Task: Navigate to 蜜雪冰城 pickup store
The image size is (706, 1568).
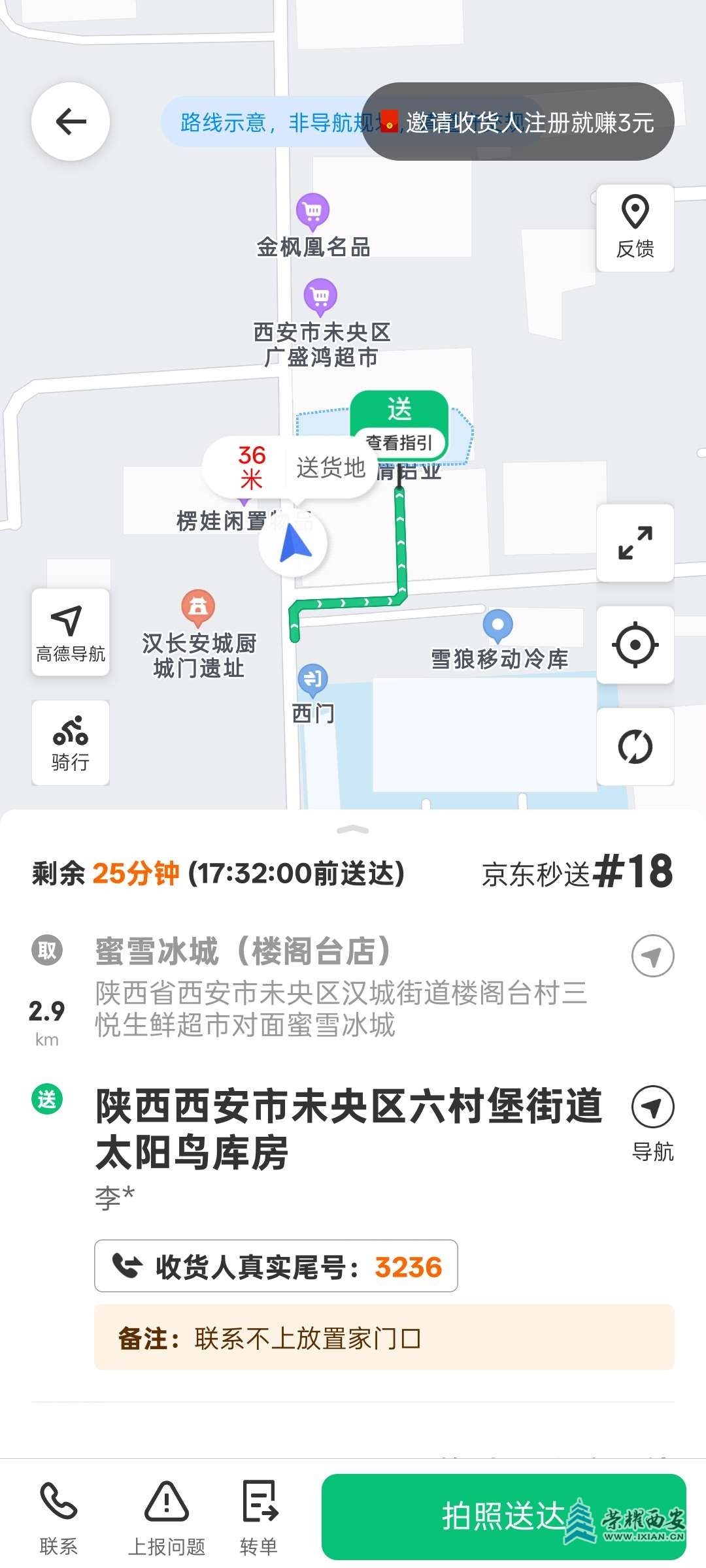Action: (x=652, y=956)
